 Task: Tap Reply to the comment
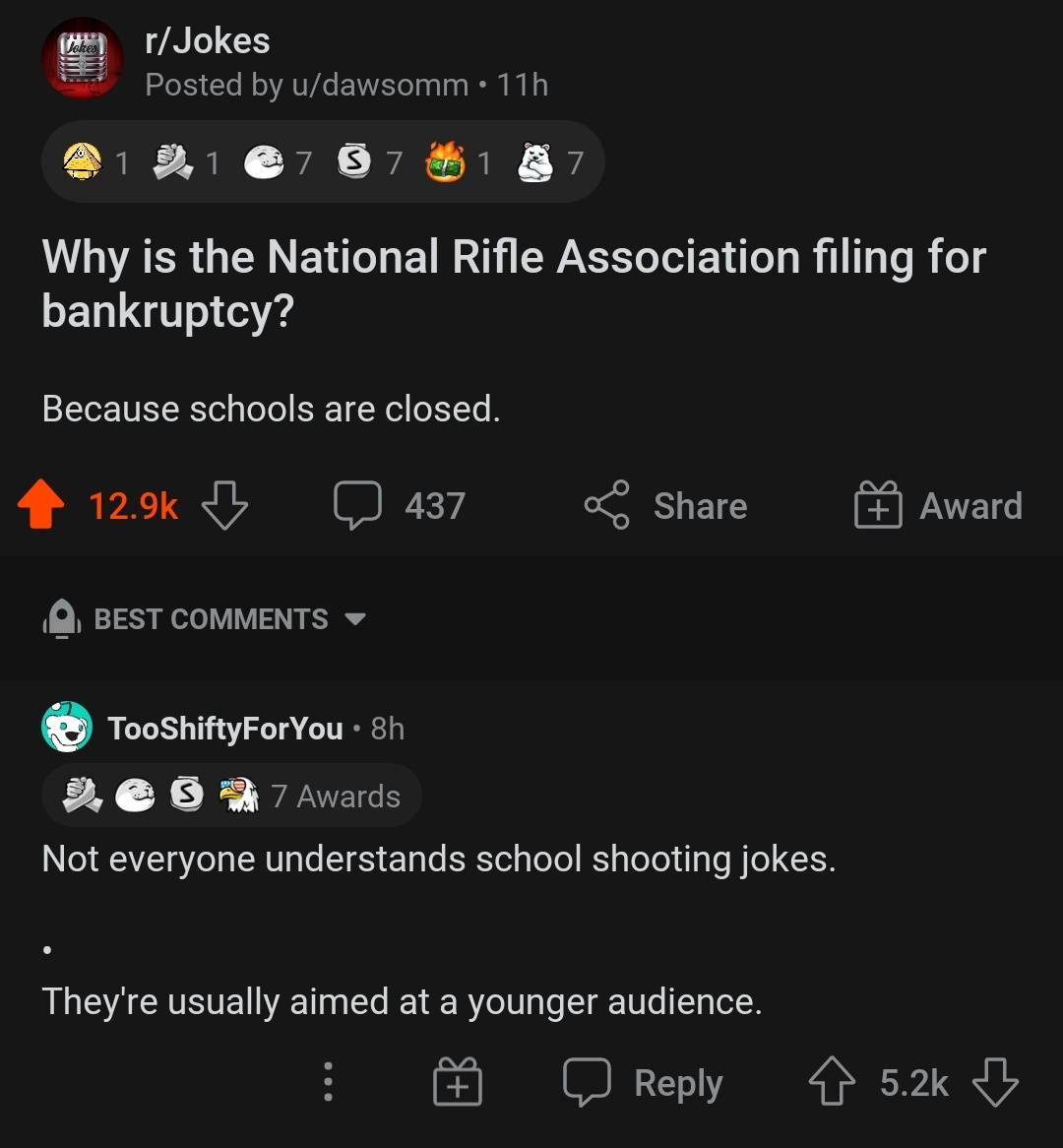677,1081
